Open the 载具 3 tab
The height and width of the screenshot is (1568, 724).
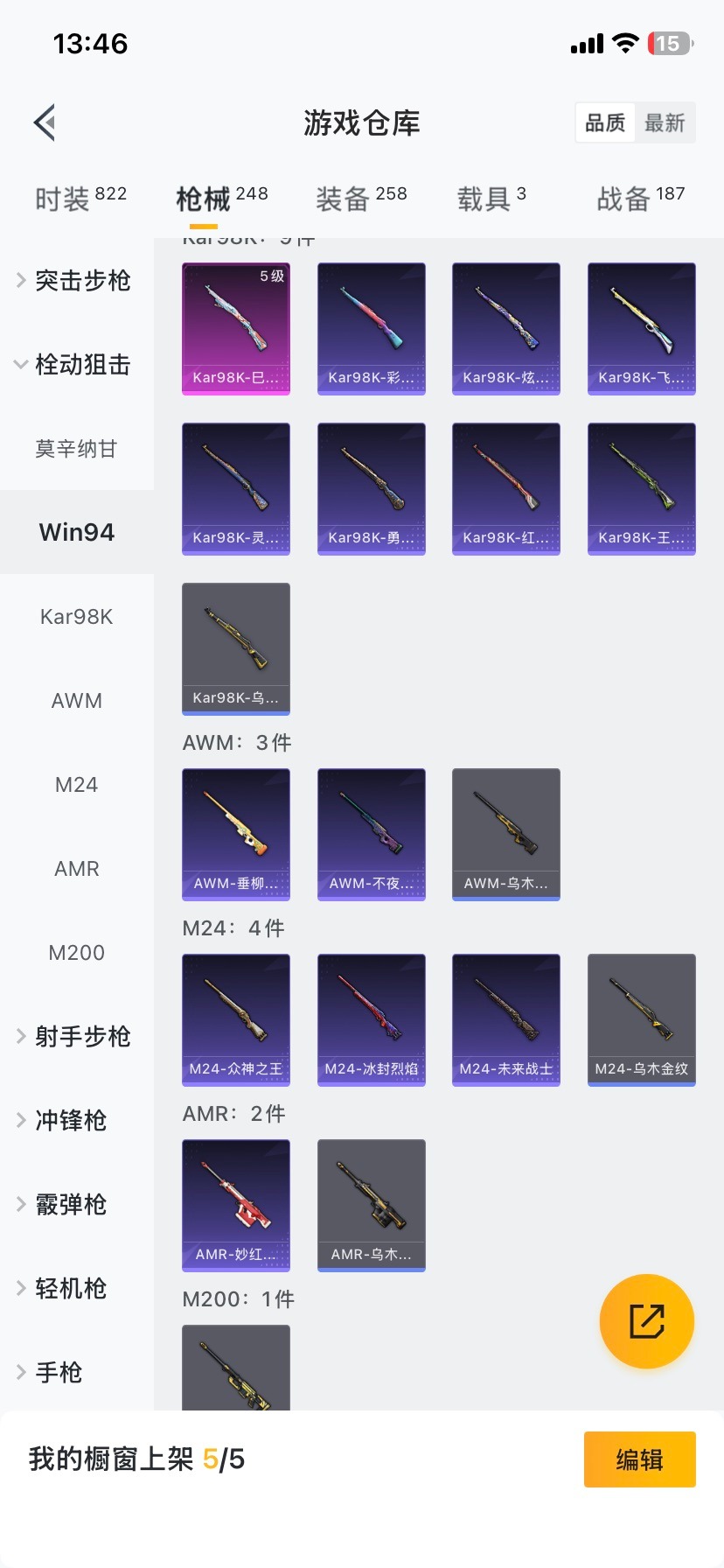pyautogui.click(x=492, y=195)
